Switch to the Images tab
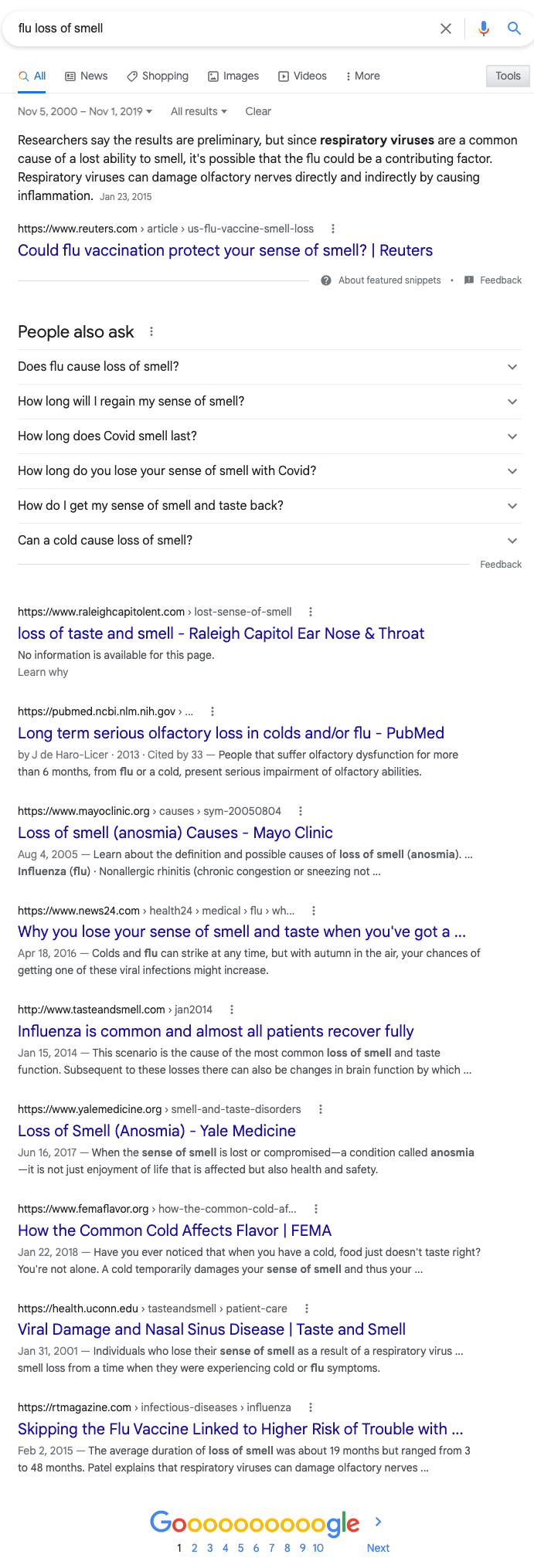 [233, 76]
